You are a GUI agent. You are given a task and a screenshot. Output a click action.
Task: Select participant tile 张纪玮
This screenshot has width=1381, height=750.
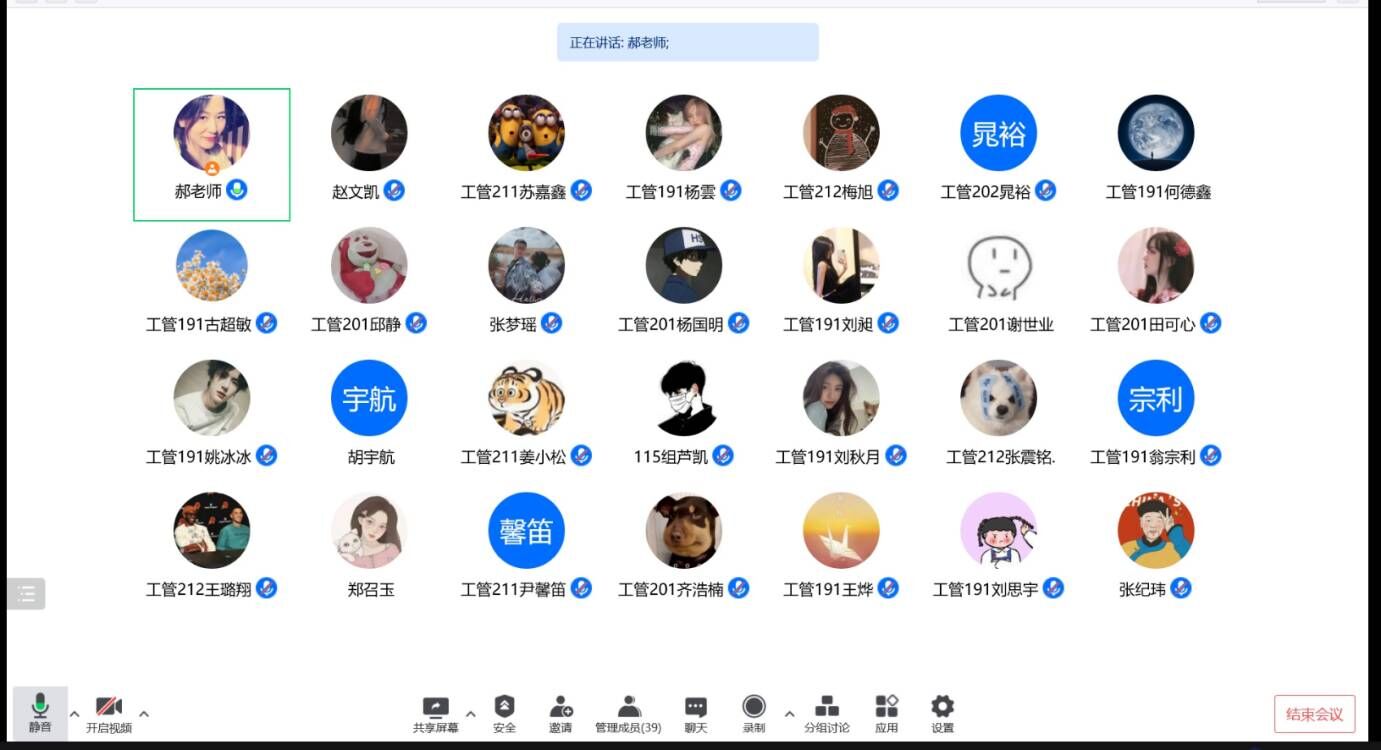click(1155, 547)
